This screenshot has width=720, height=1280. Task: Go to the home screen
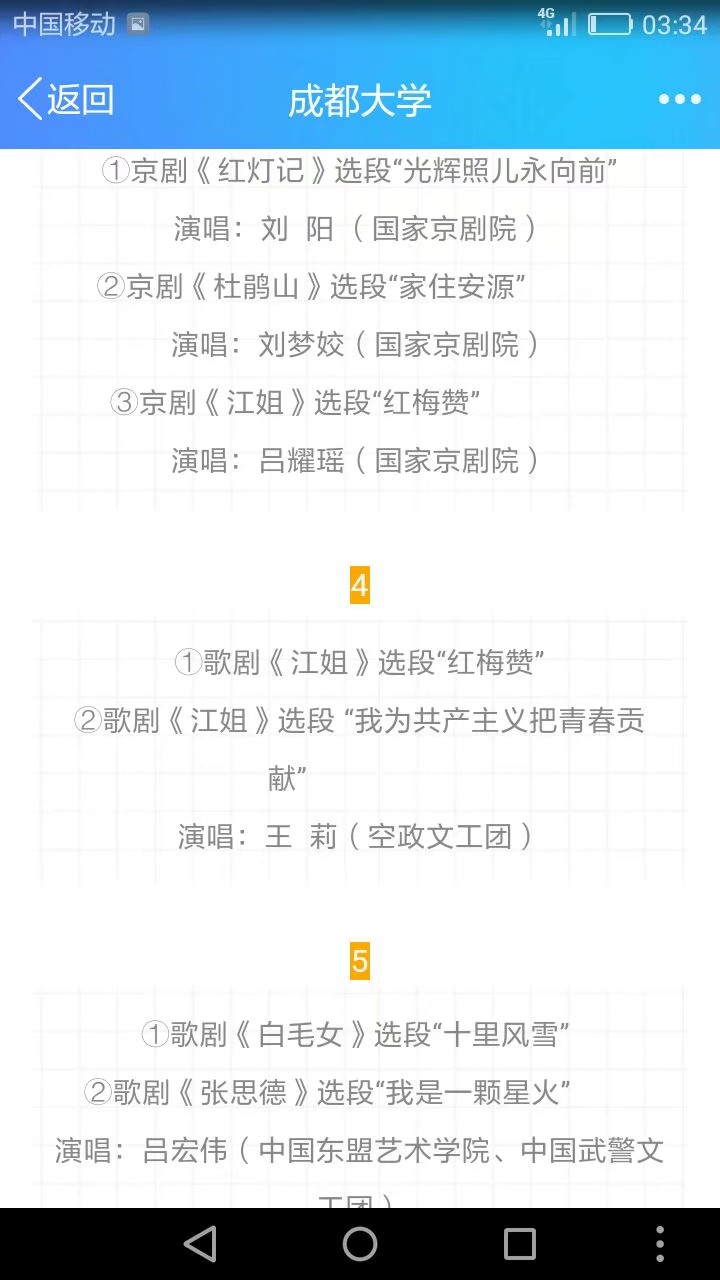[x=360, y=1243]
